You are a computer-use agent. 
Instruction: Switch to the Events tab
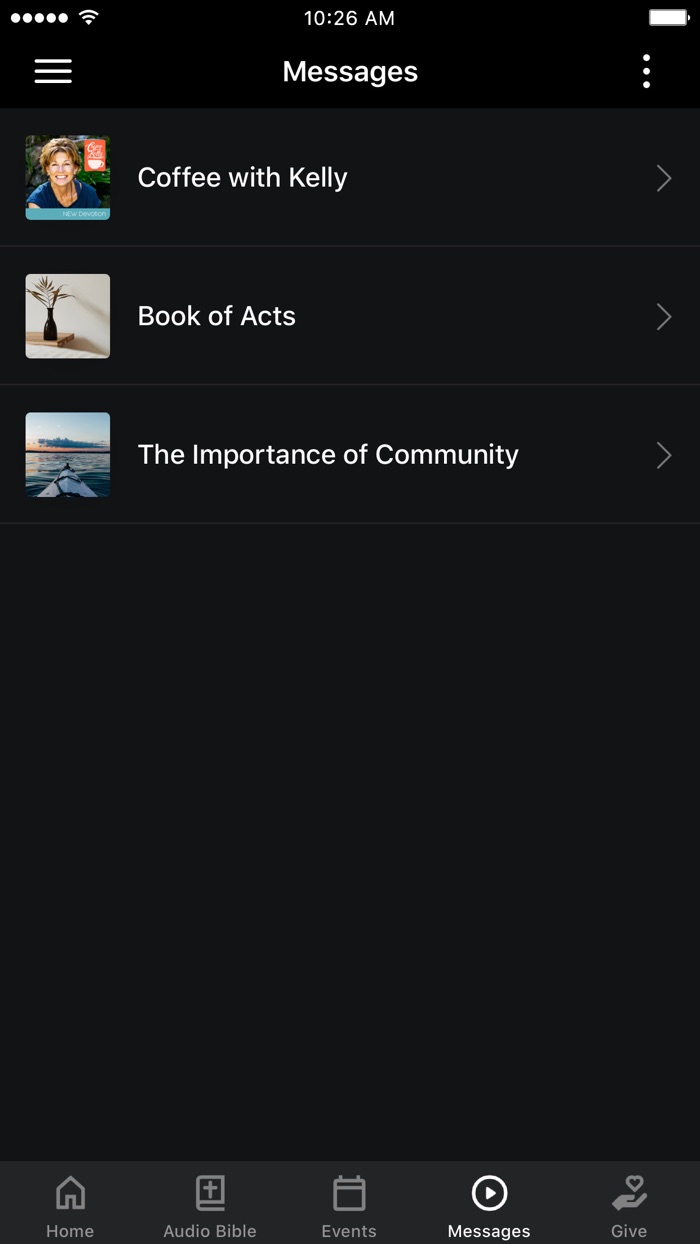coord(349,1205)
